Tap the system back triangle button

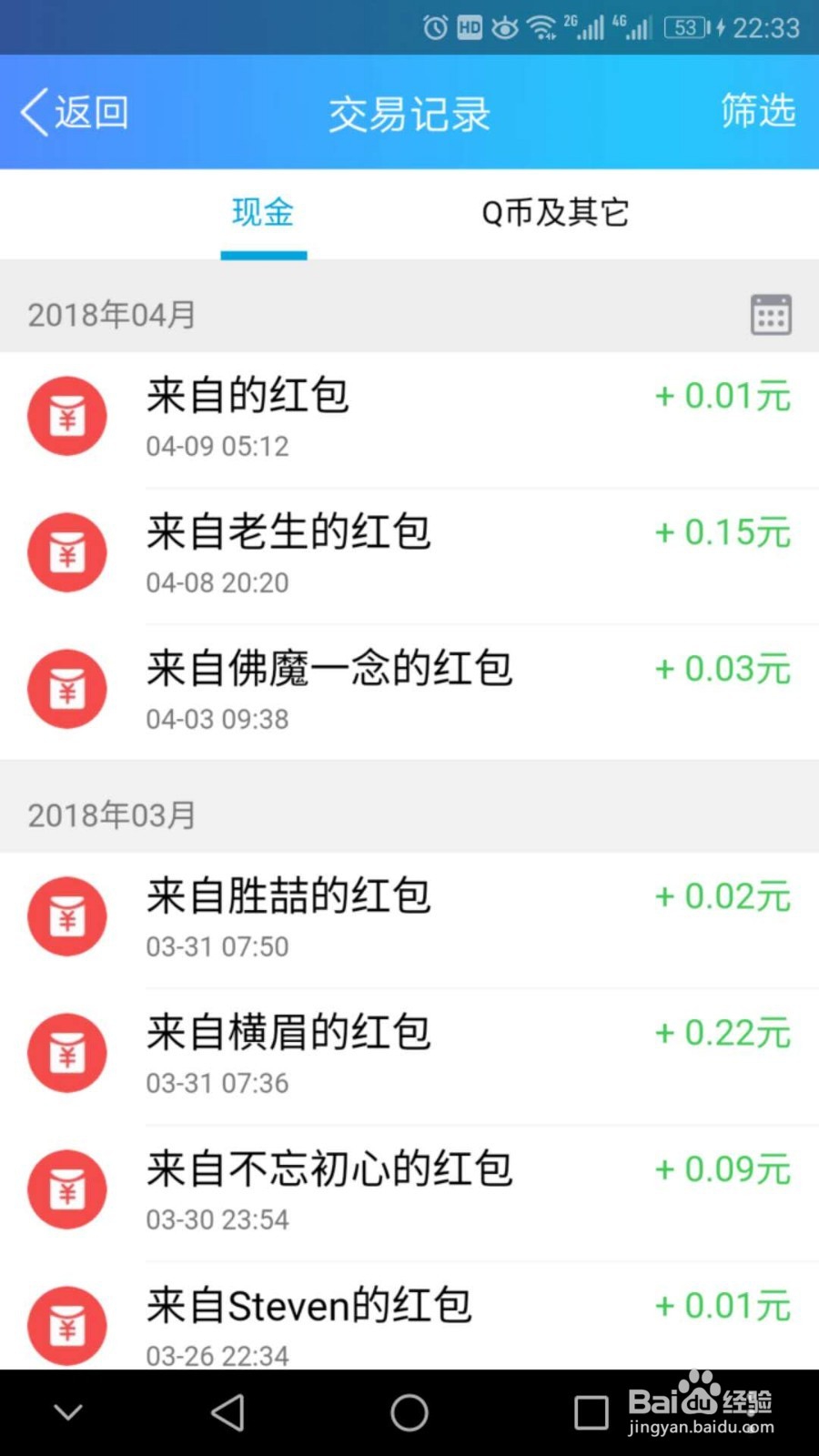click(227, 1412)
